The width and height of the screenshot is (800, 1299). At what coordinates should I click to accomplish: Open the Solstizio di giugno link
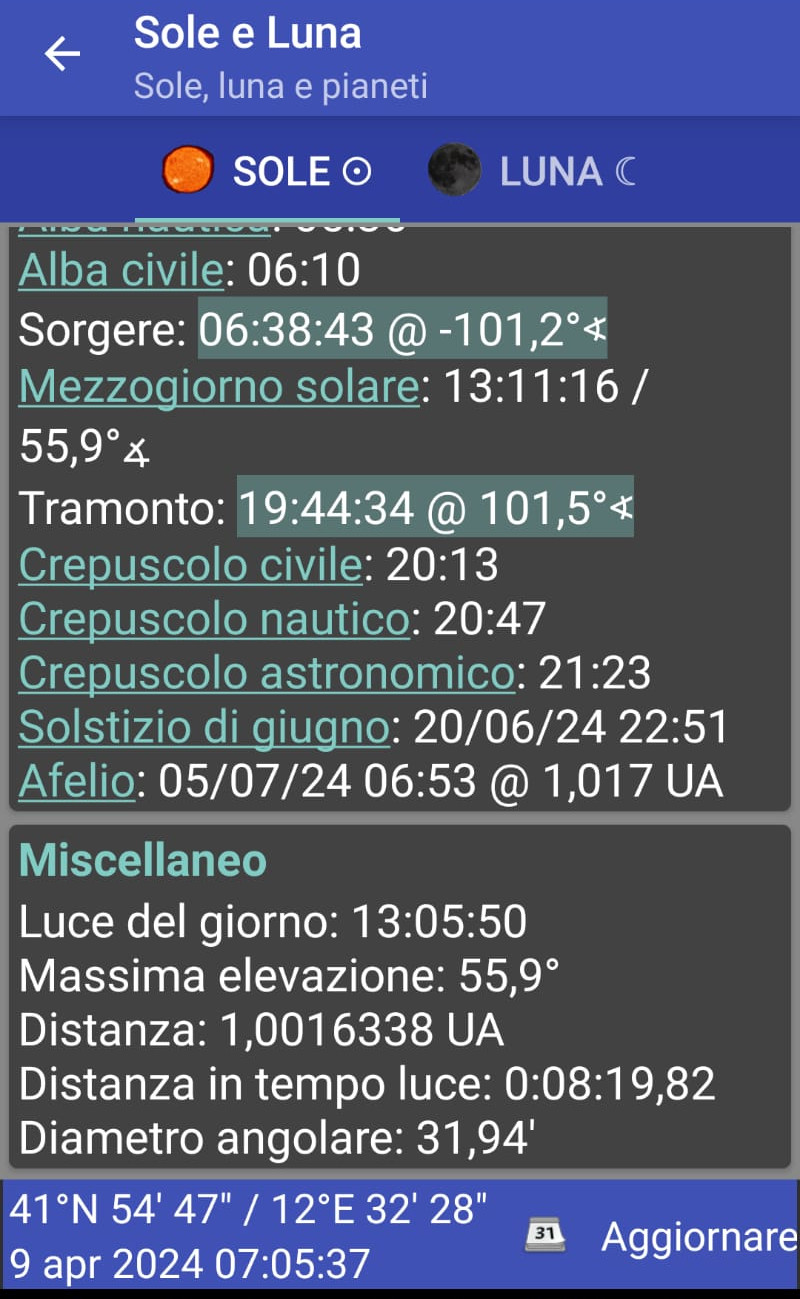(x=204, y=727)
